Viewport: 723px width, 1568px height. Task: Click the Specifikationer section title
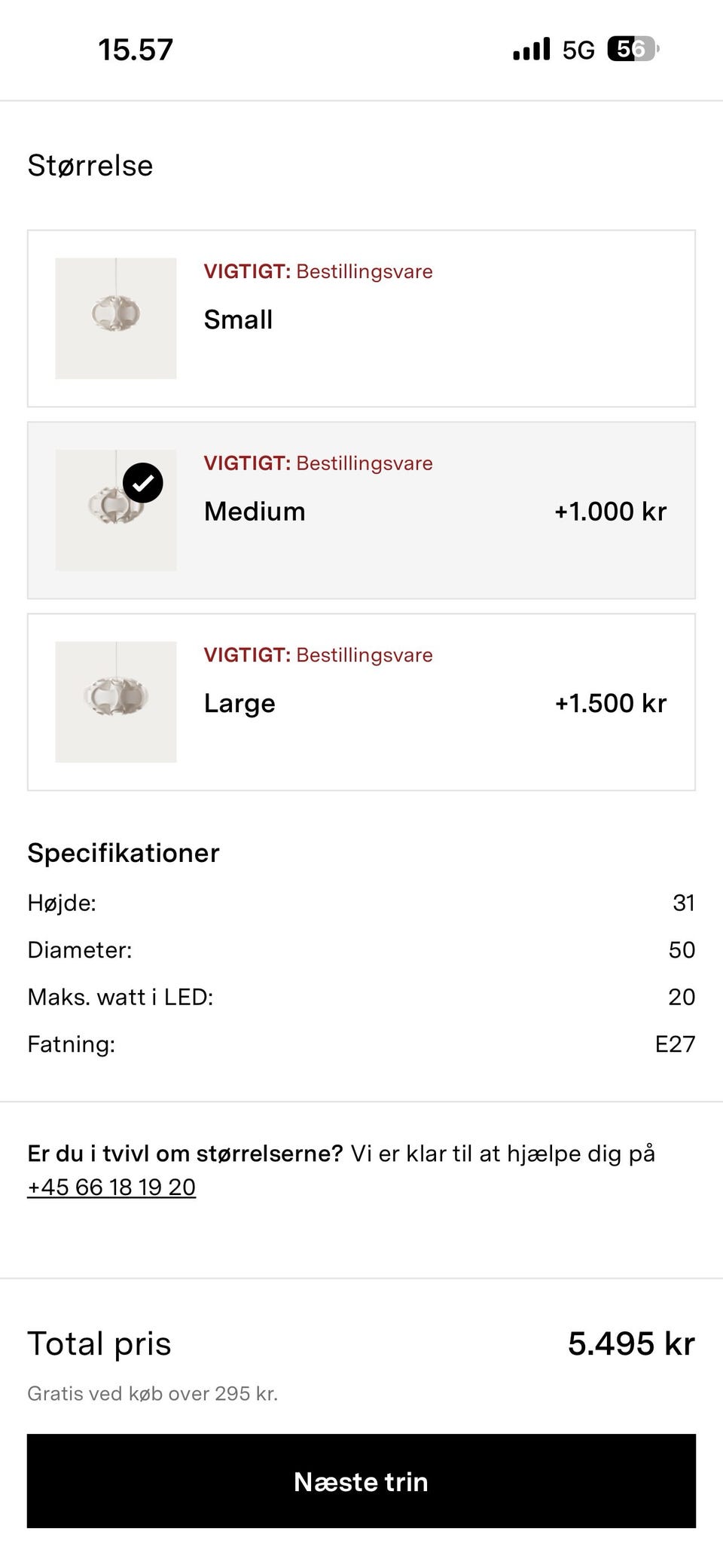(x=124, y=852)
